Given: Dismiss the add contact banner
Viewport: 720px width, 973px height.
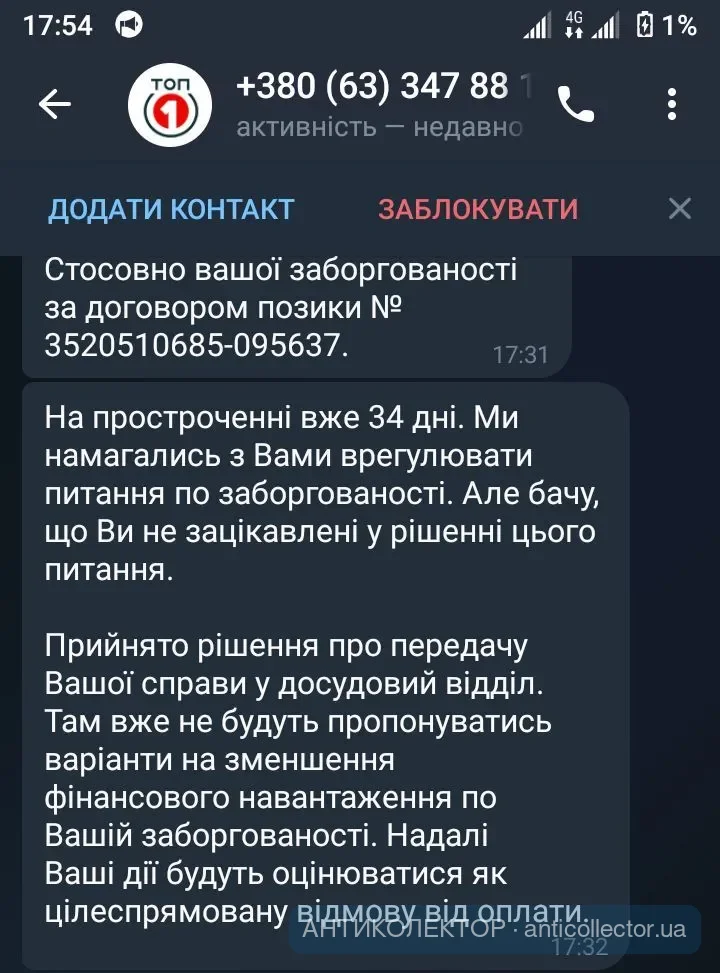Looking at the screenshot, I should [680, 209].
